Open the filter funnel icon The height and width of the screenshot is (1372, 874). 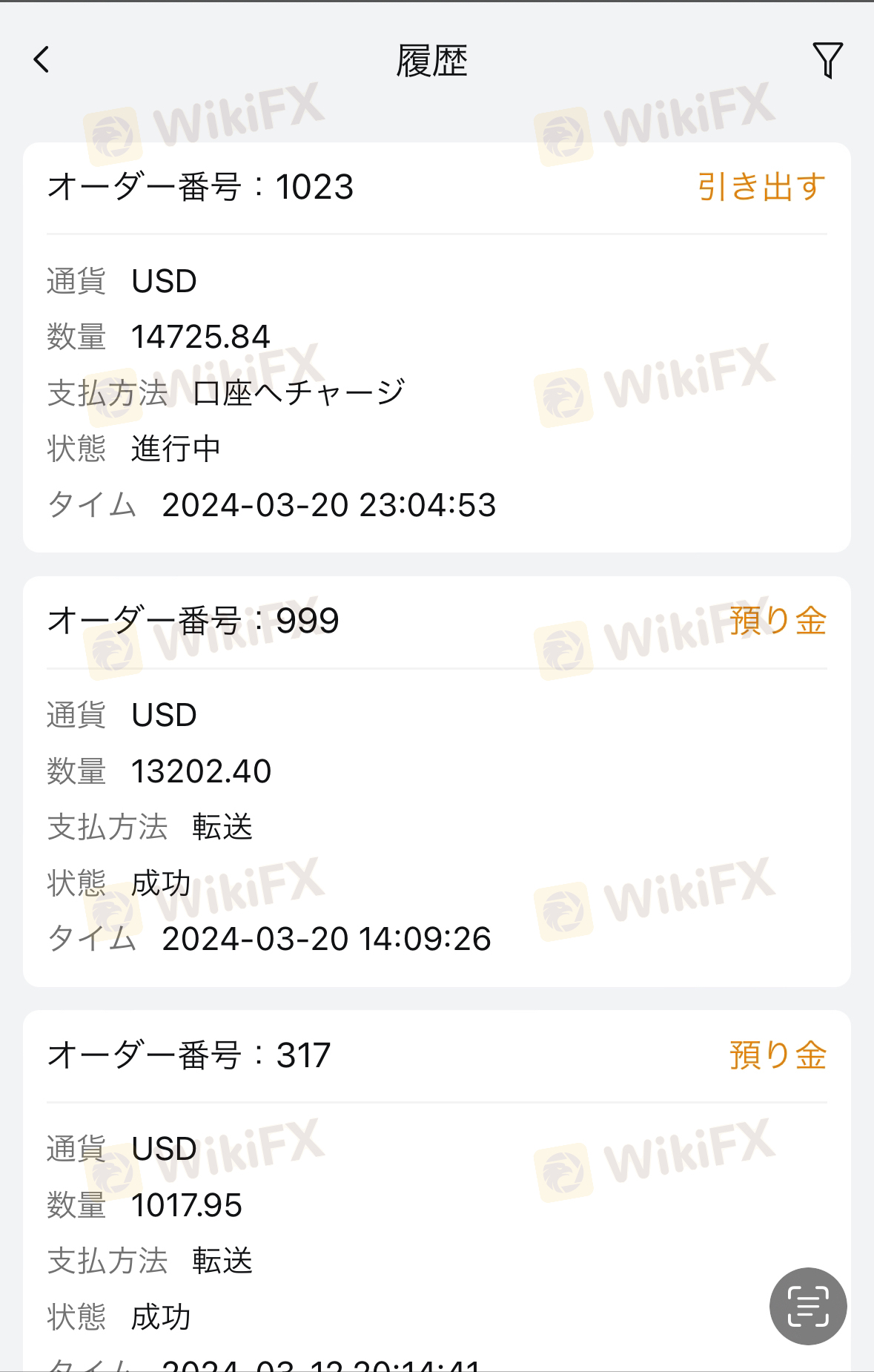[827, 60]
